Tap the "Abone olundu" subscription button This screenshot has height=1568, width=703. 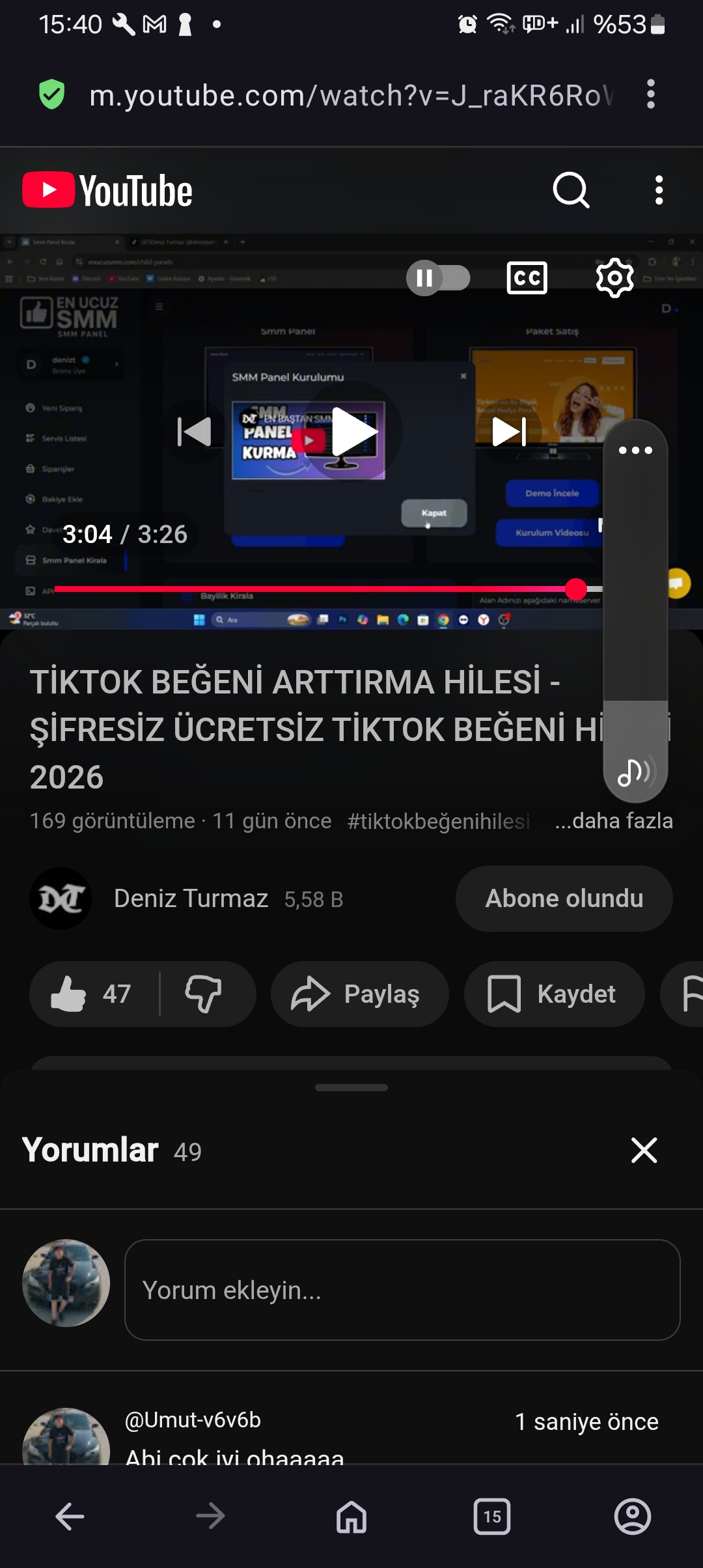point(564,899)
